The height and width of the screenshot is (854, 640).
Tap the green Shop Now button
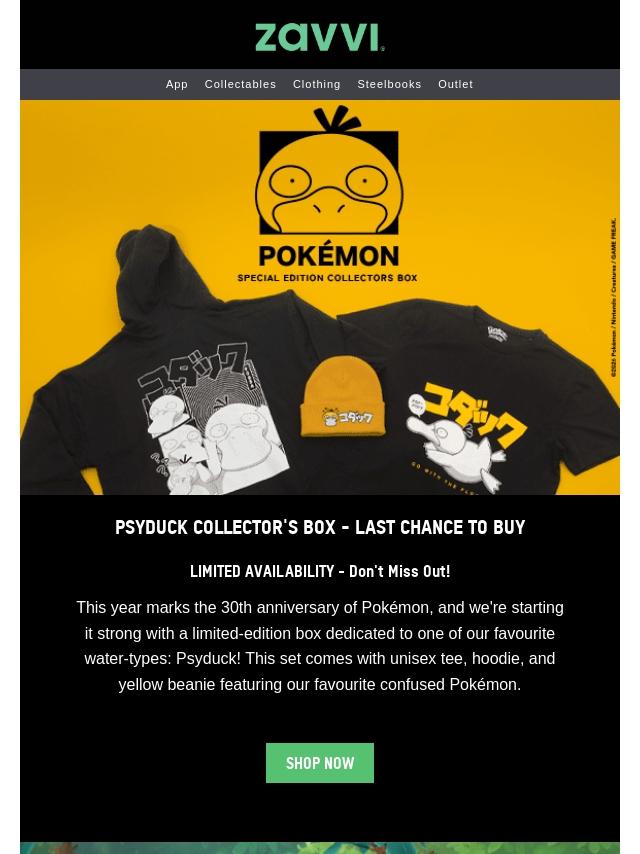point(320,763)
